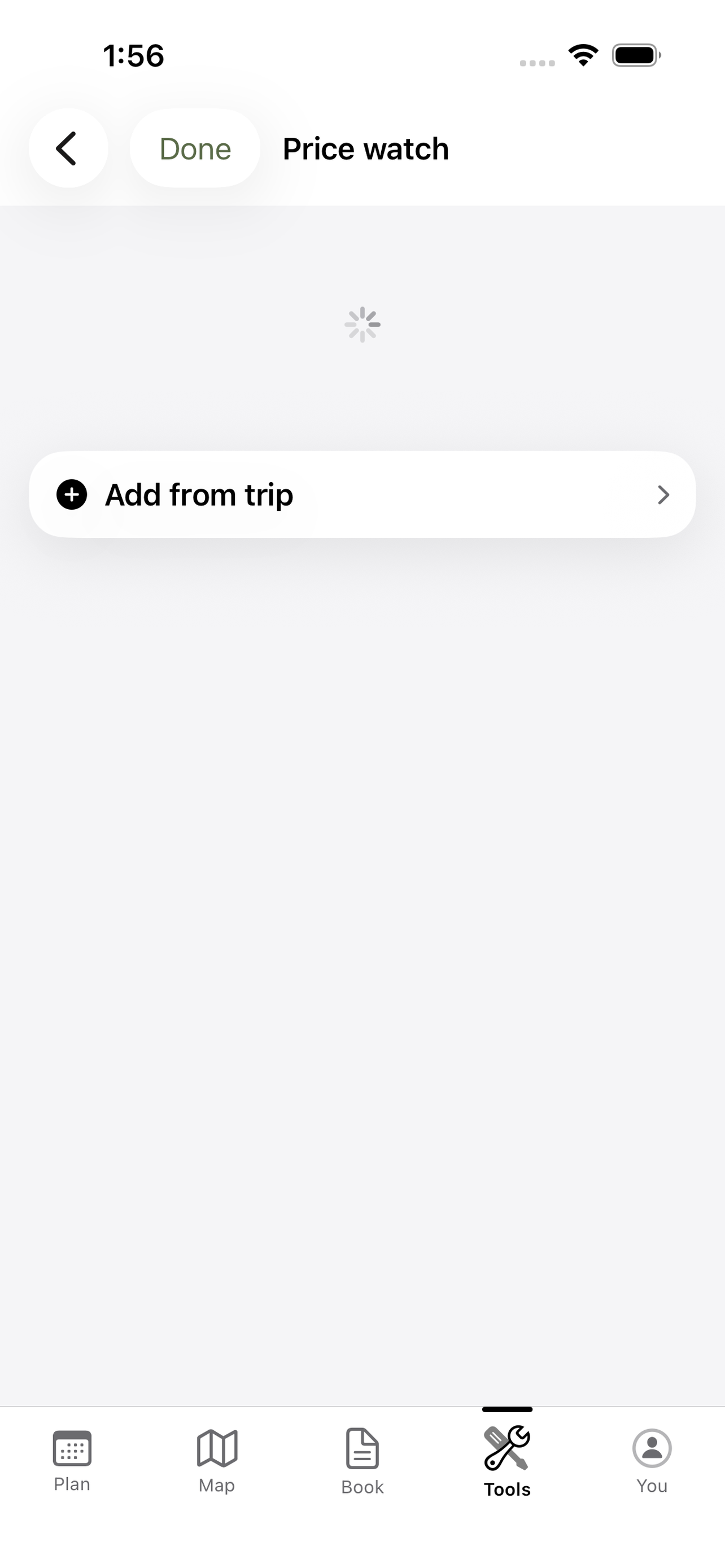
Task: Open the Book tab
Action: [x=362, y=1461]
